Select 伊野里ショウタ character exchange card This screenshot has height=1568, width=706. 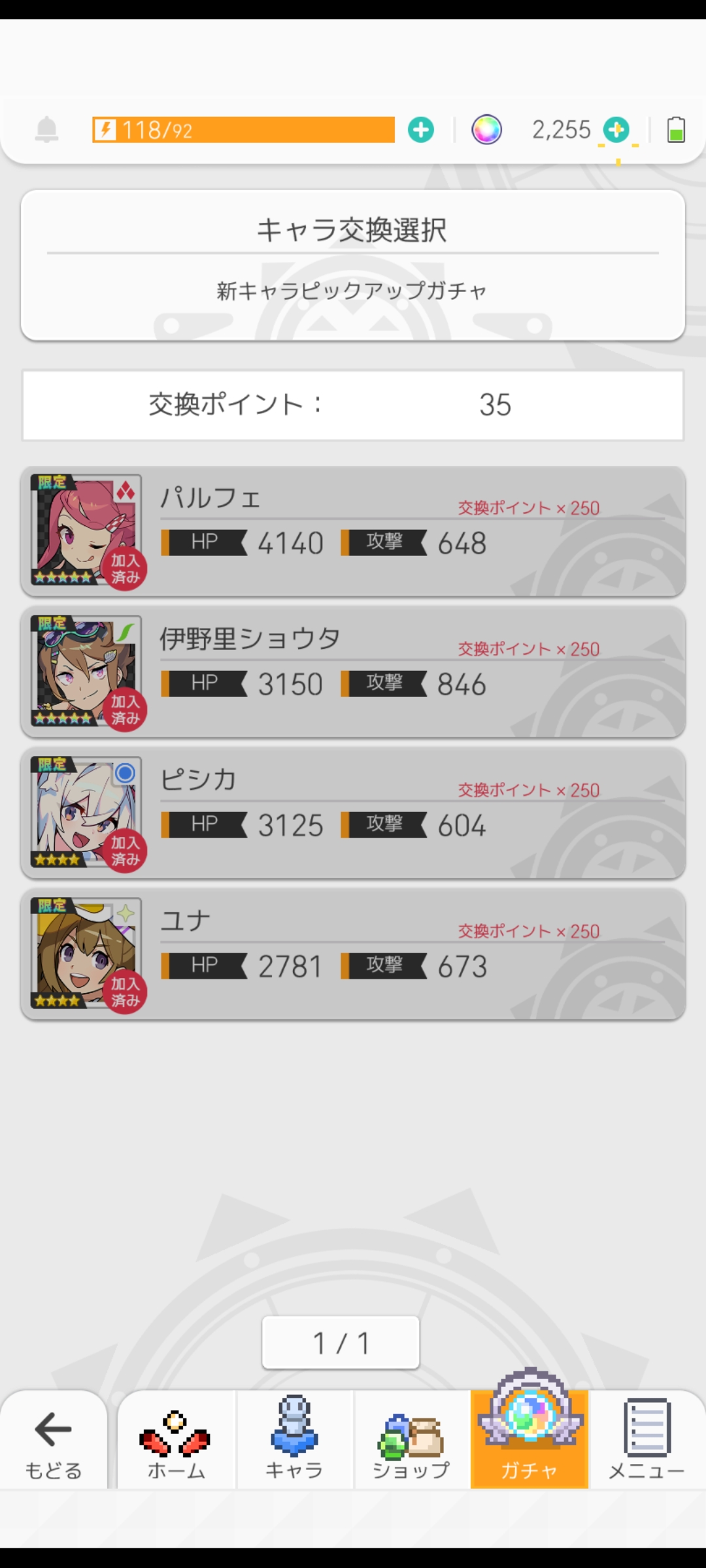point(353,672)
